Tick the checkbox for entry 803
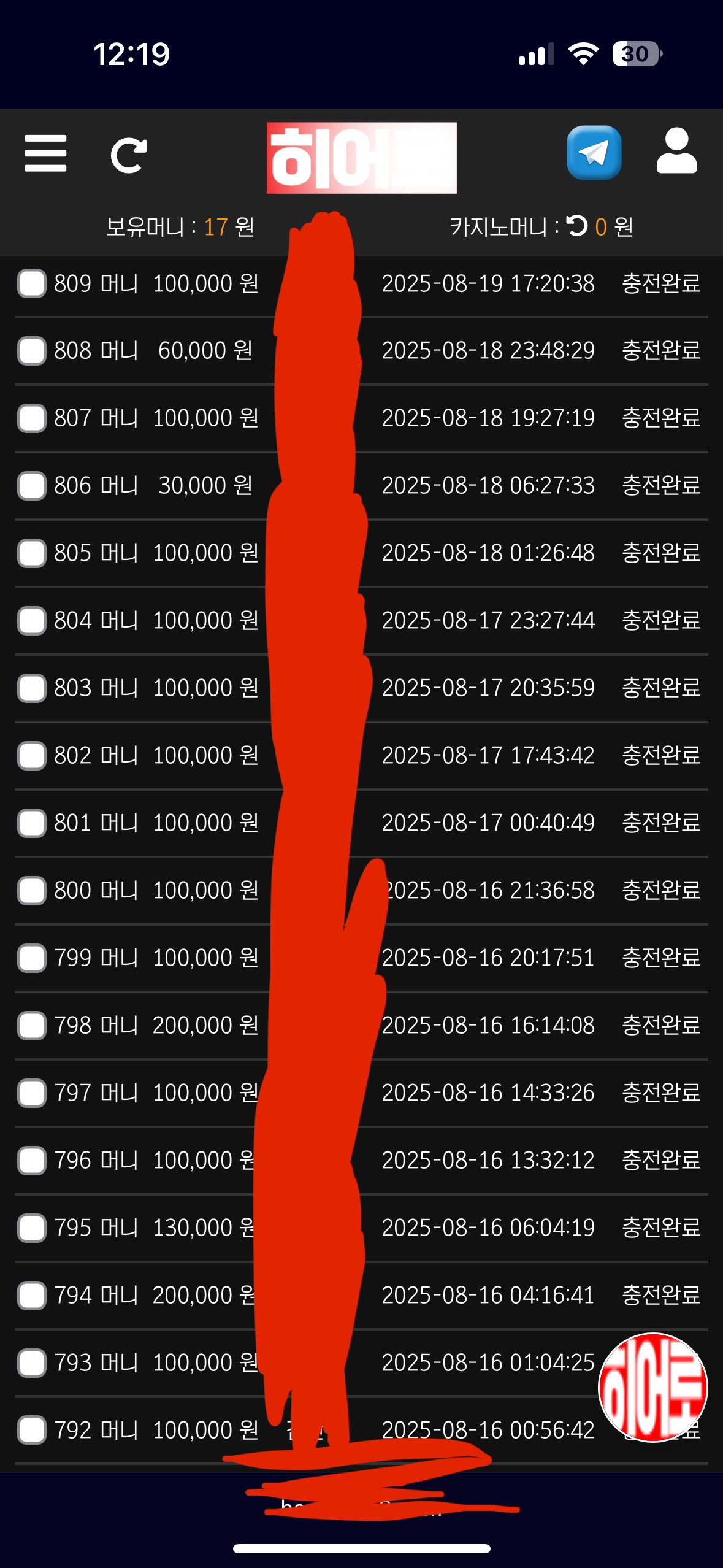This screenshot has width=723, height=1568. 32,688
